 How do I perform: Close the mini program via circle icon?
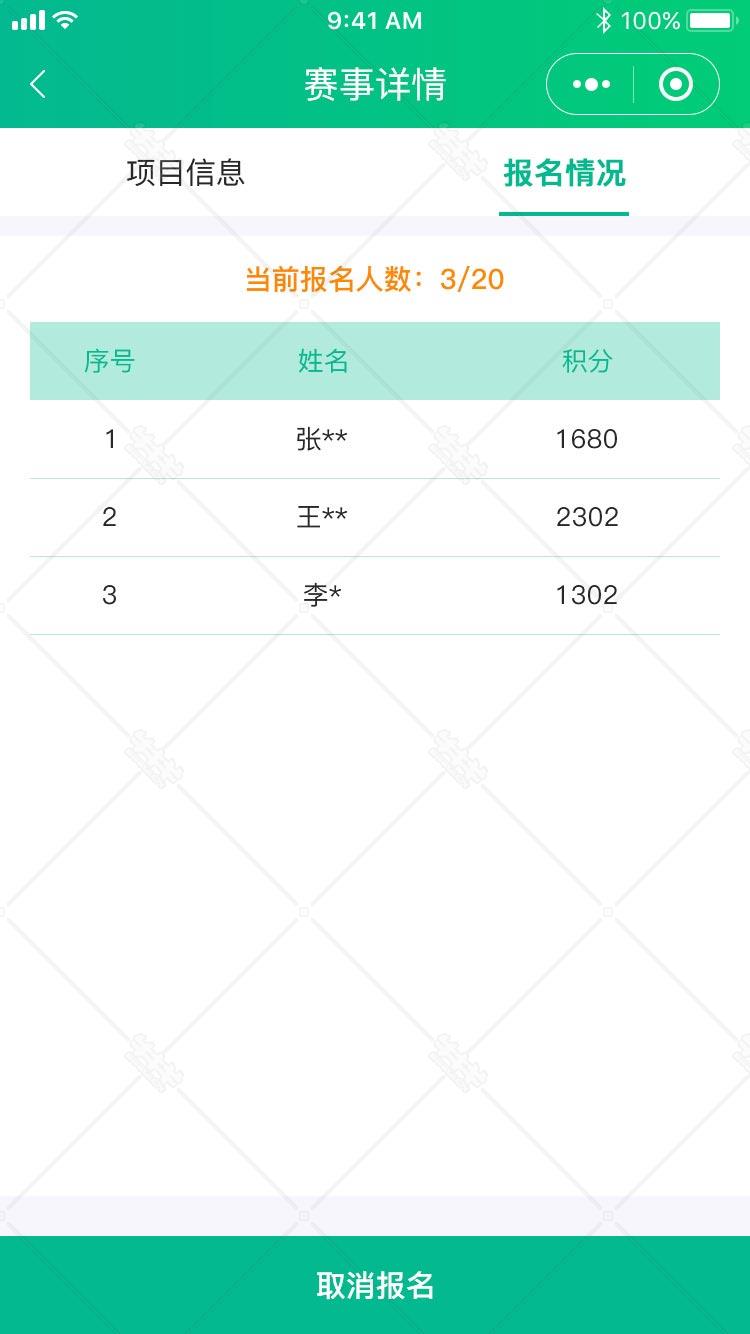(676, 85)
